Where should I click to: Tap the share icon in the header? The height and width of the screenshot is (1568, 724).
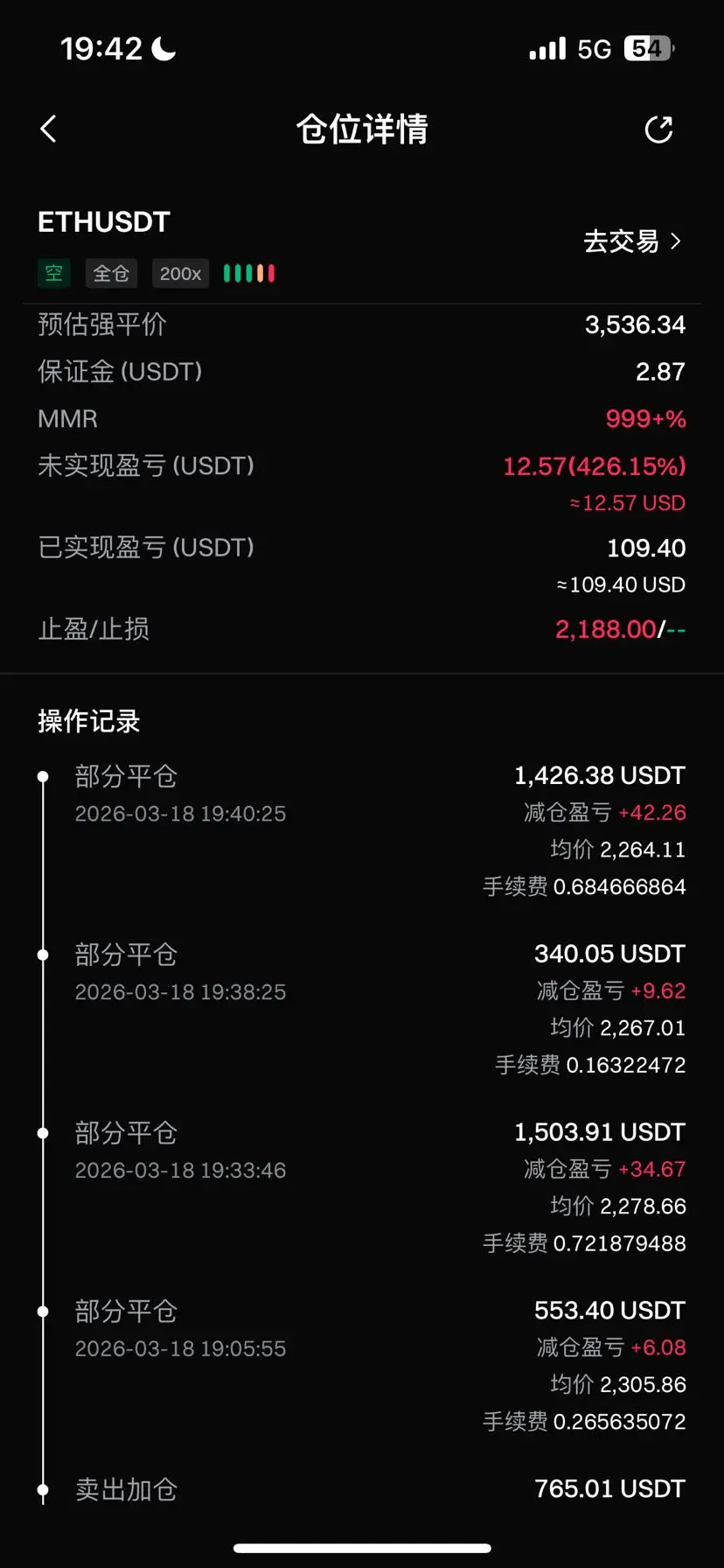coord(658,129)
